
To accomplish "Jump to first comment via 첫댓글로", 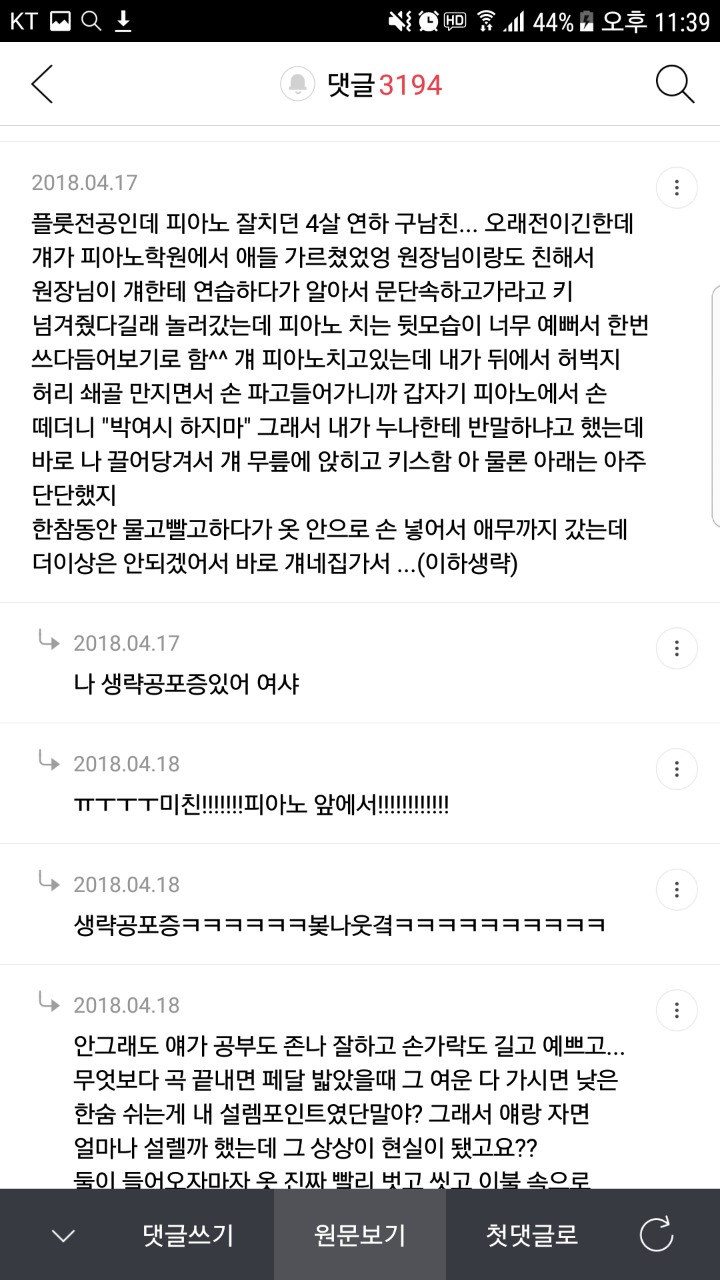I will (532, 1235).
